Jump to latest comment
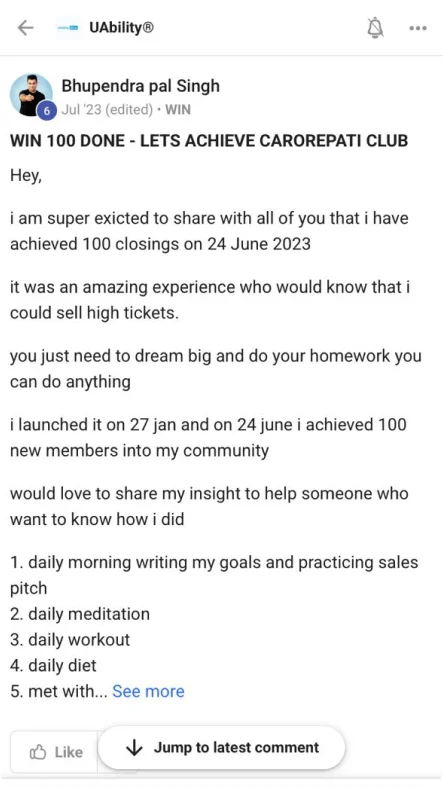 point(222,747)
